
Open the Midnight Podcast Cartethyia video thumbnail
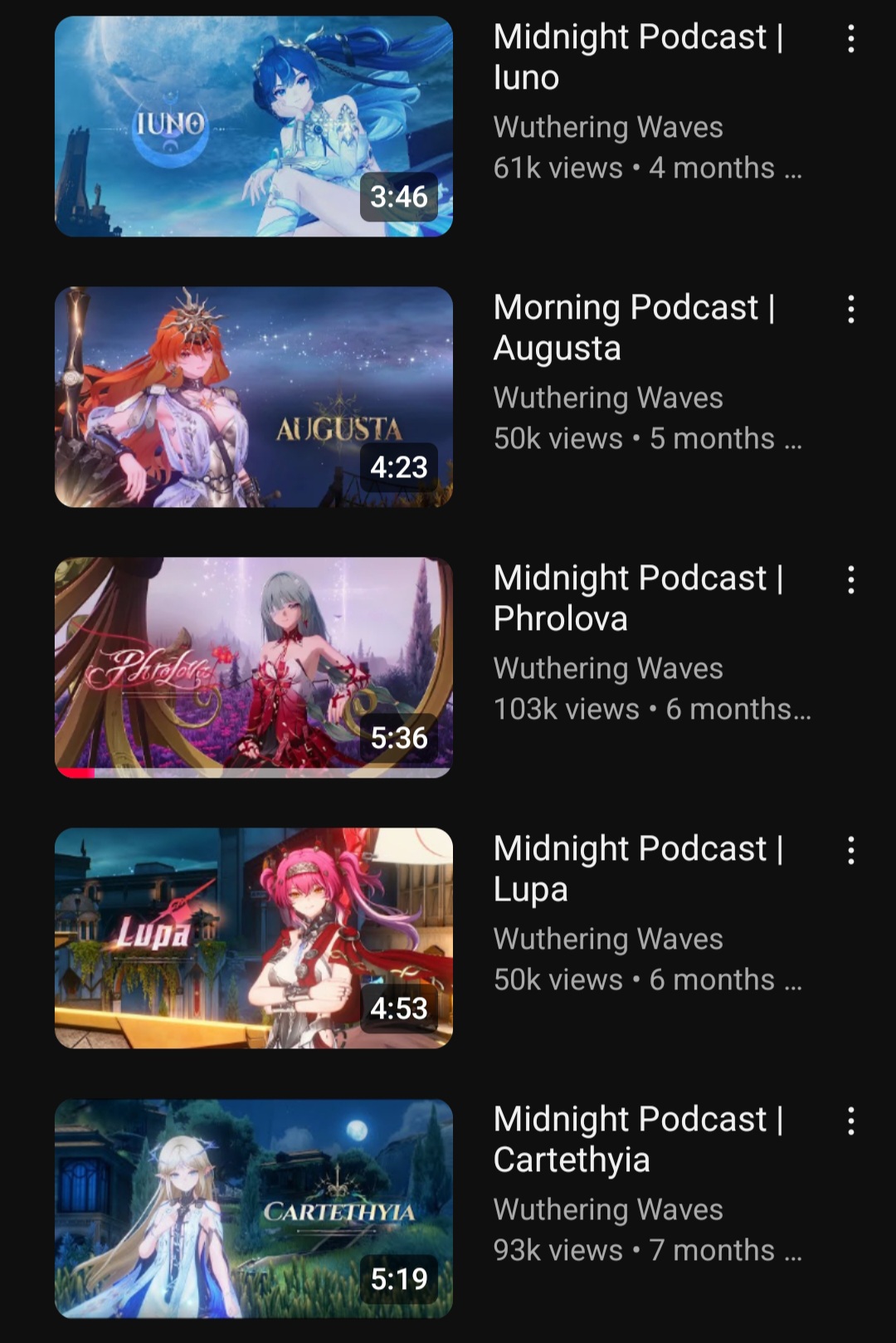pos(254,1209)
